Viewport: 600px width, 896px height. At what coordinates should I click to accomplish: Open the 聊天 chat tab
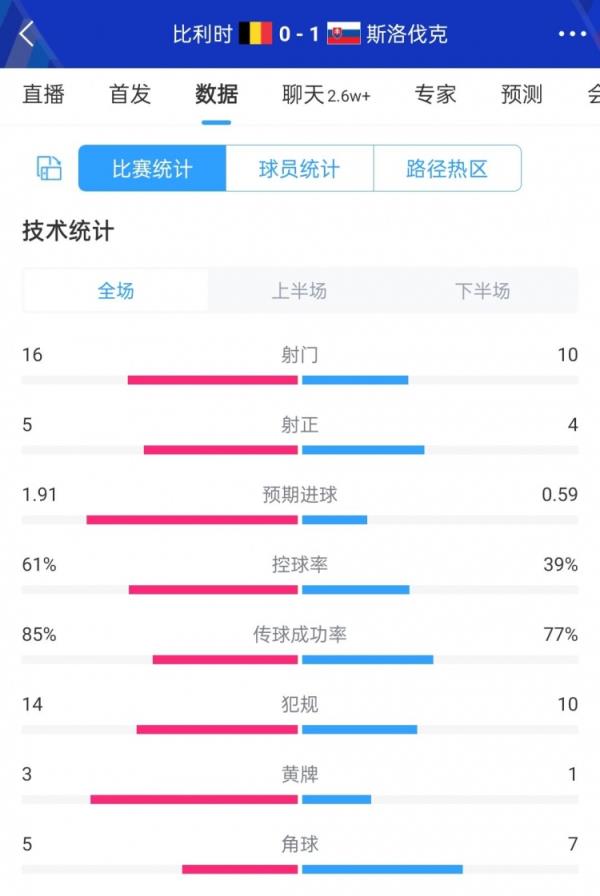tap(326, 95)
